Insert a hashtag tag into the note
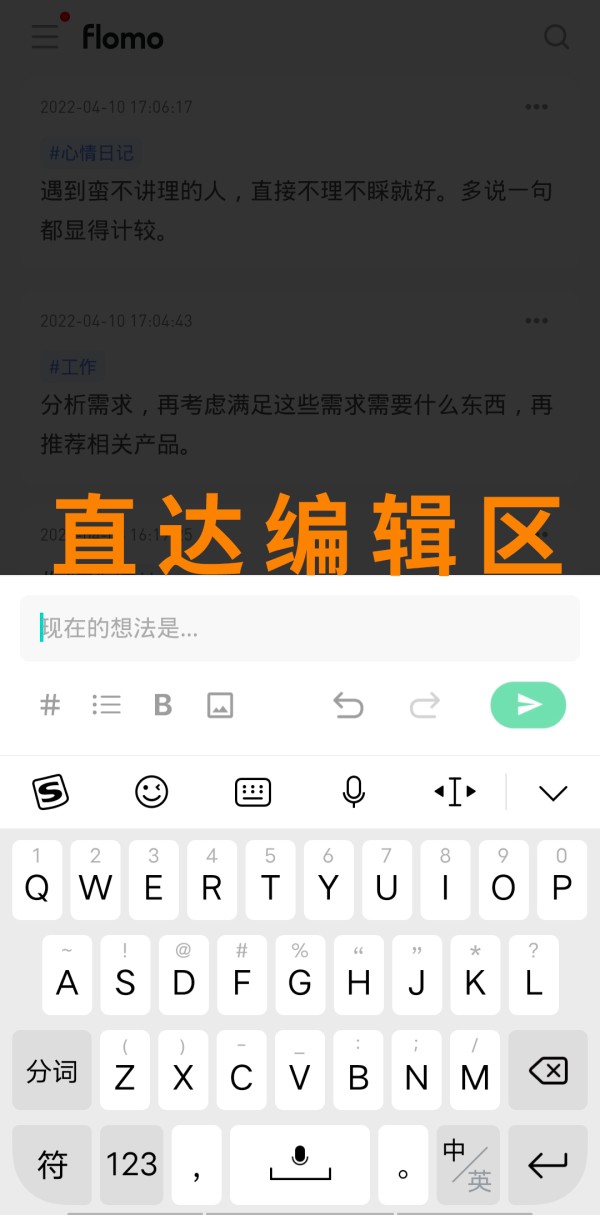This screenshot has width=600, height=1215. (50, 705)
